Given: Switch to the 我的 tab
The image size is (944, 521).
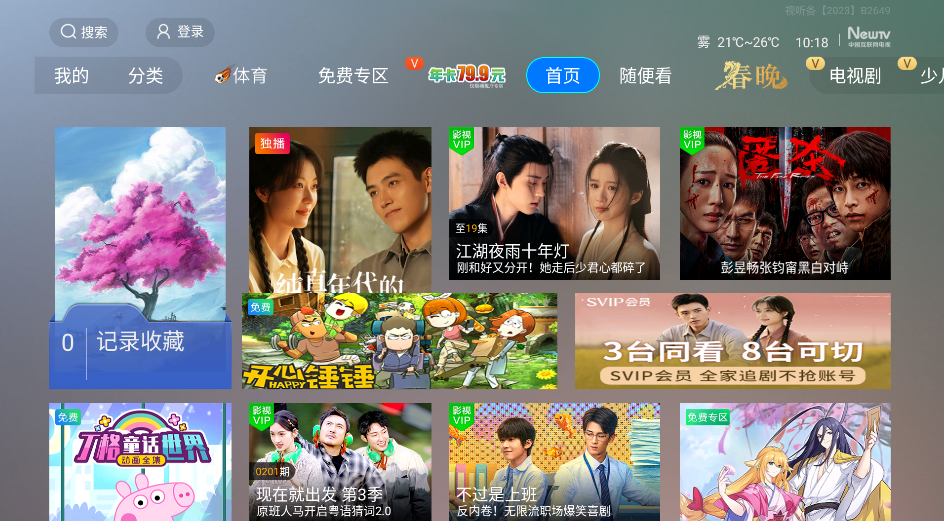Looking at the screenshot, I should point(71,76).
